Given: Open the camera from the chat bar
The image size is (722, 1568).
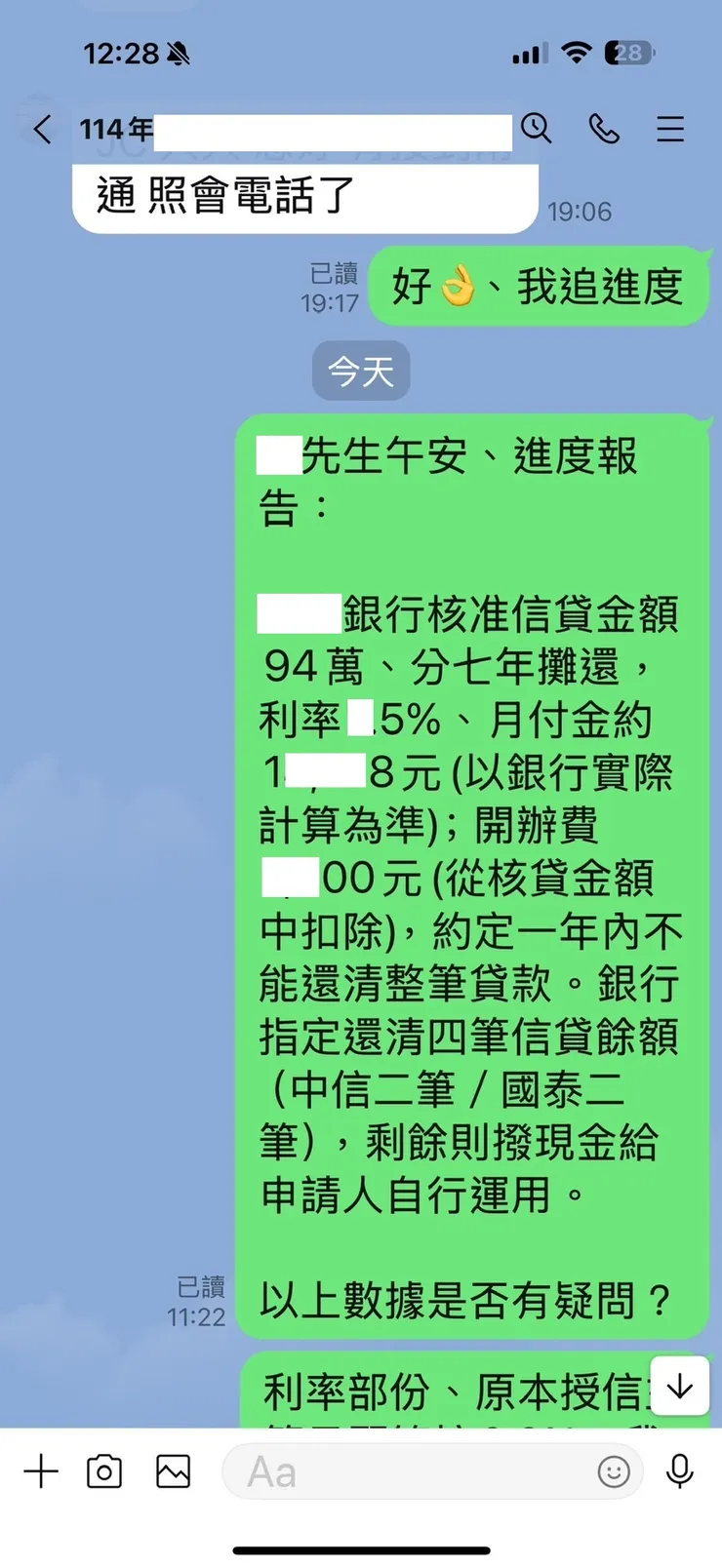Looking at the screenshot, I should pyautogui.click(x=106, y=1472).
